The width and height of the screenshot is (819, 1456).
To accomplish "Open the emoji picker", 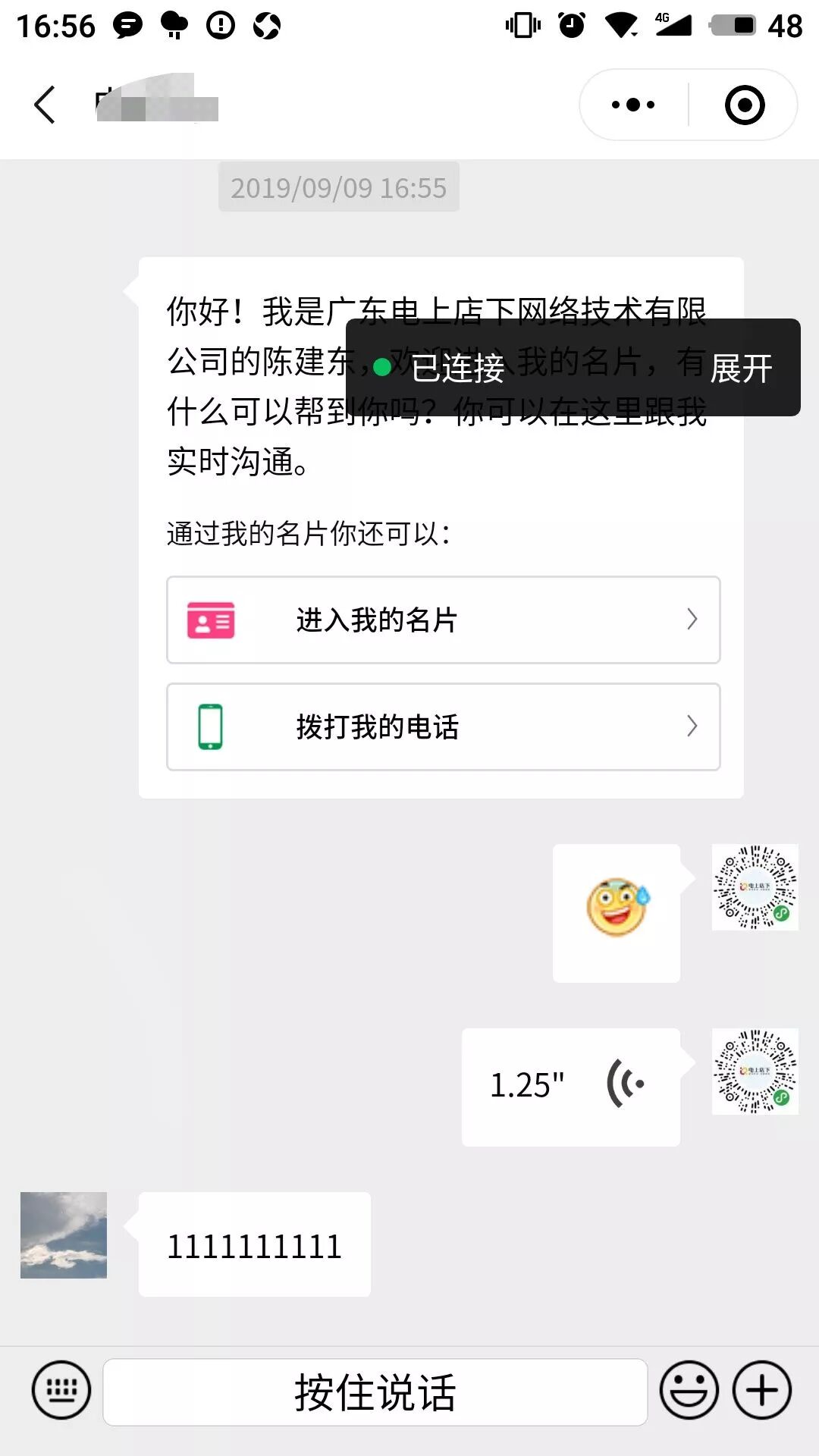I will [x=689, y=1391].
